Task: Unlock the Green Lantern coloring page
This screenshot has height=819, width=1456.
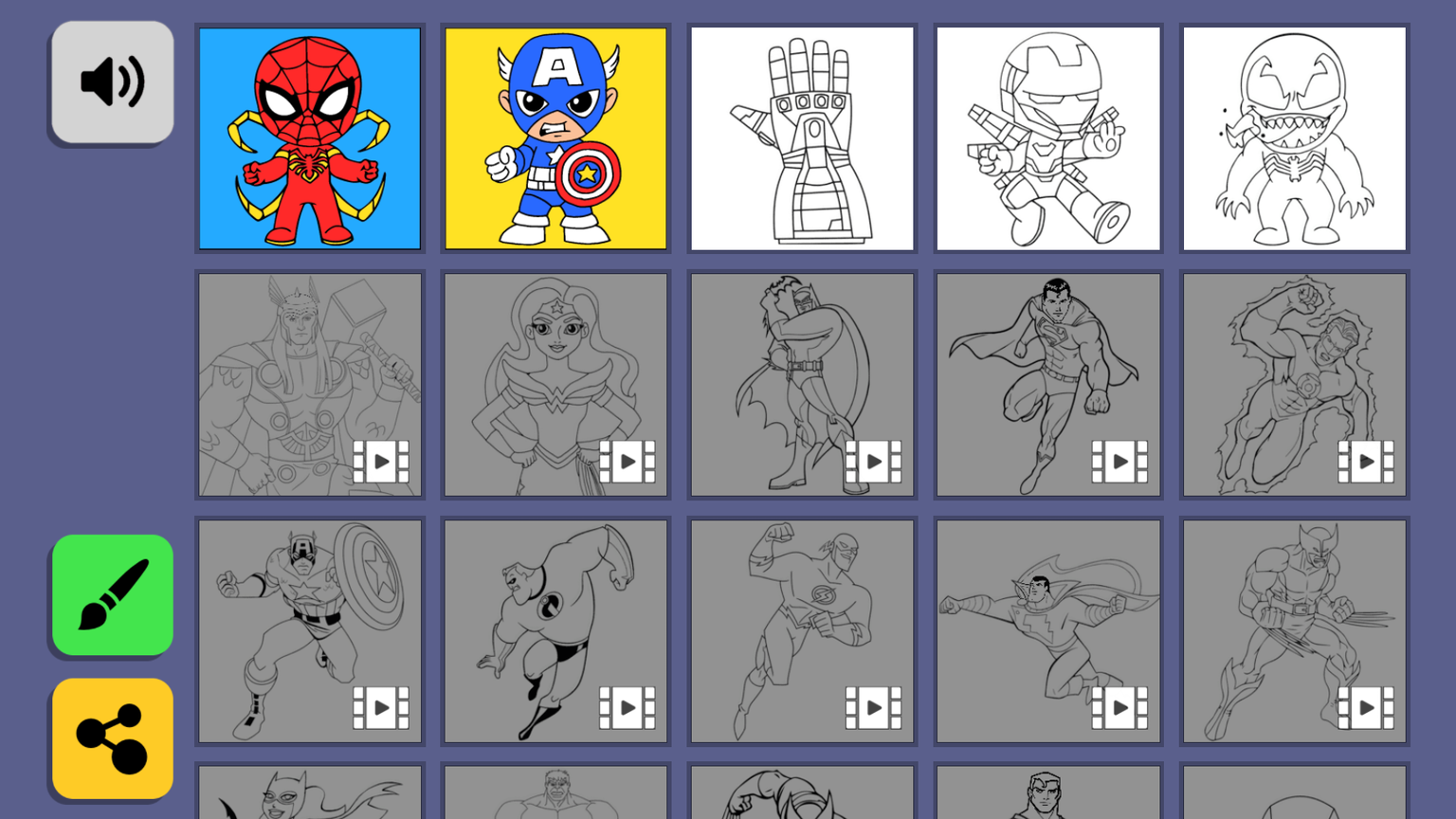Action: click(x=1294, y=385)
